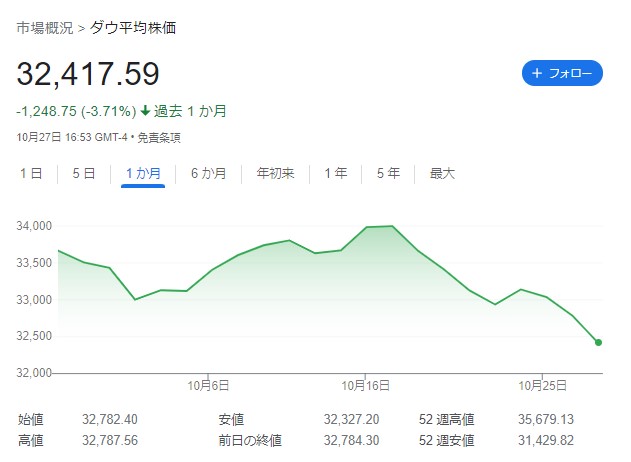Show the 5年 chart range
Screen dimensions: 631x462
[x=388, y=173]
